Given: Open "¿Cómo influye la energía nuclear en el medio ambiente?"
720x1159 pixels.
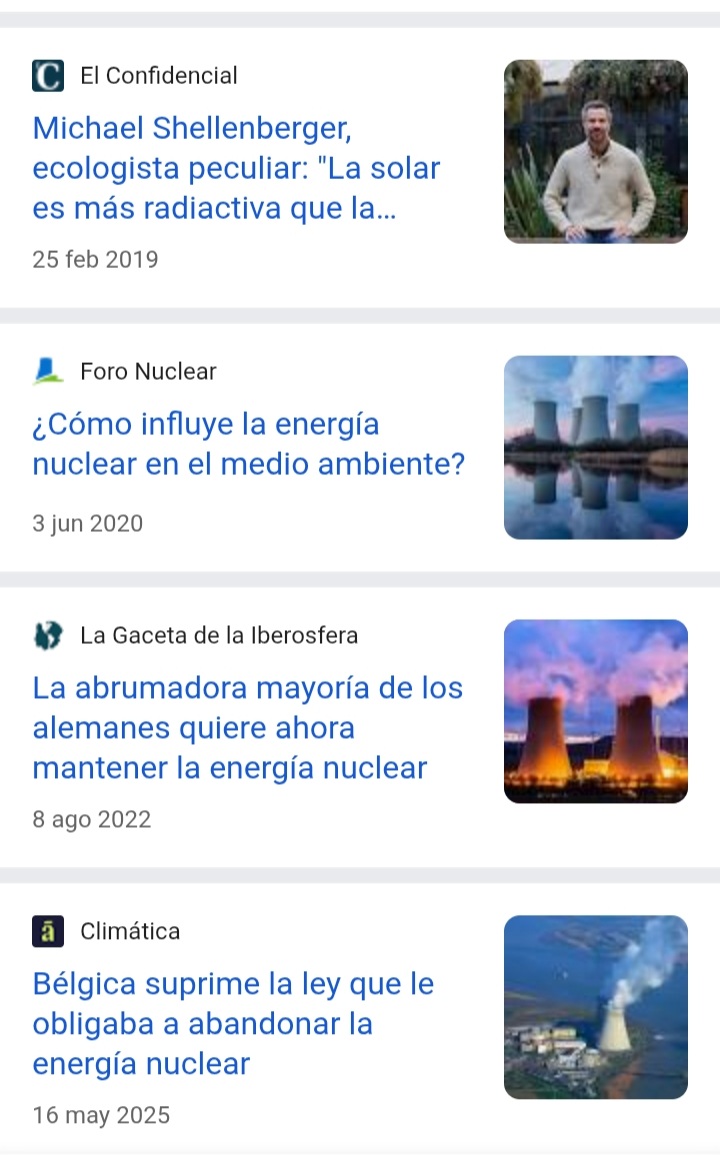Looking at the screenshot, I should [249, 444].
